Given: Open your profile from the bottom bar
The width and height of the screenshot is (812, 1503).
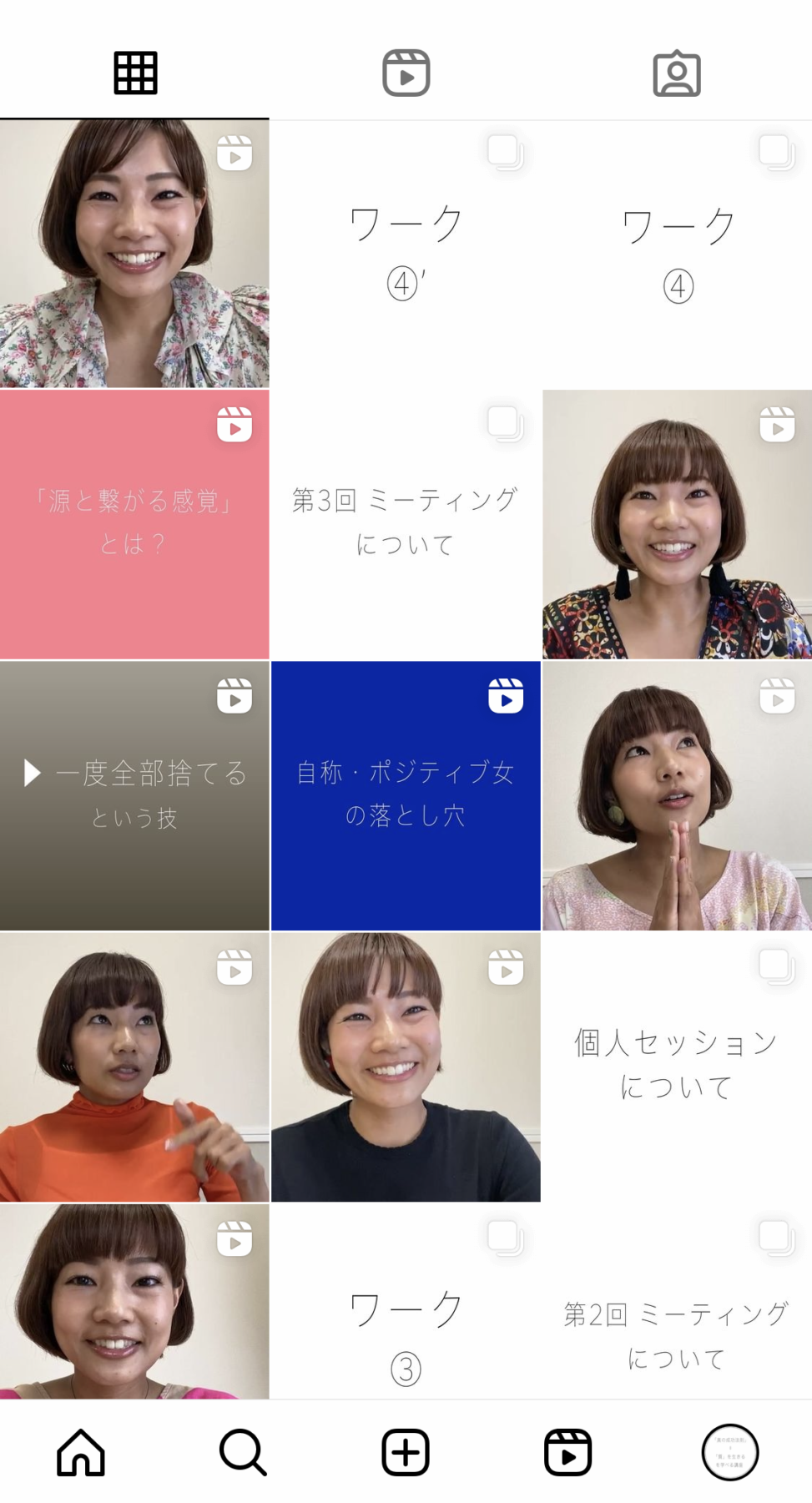Looking at the screenshot, I should pos(730,1452).
